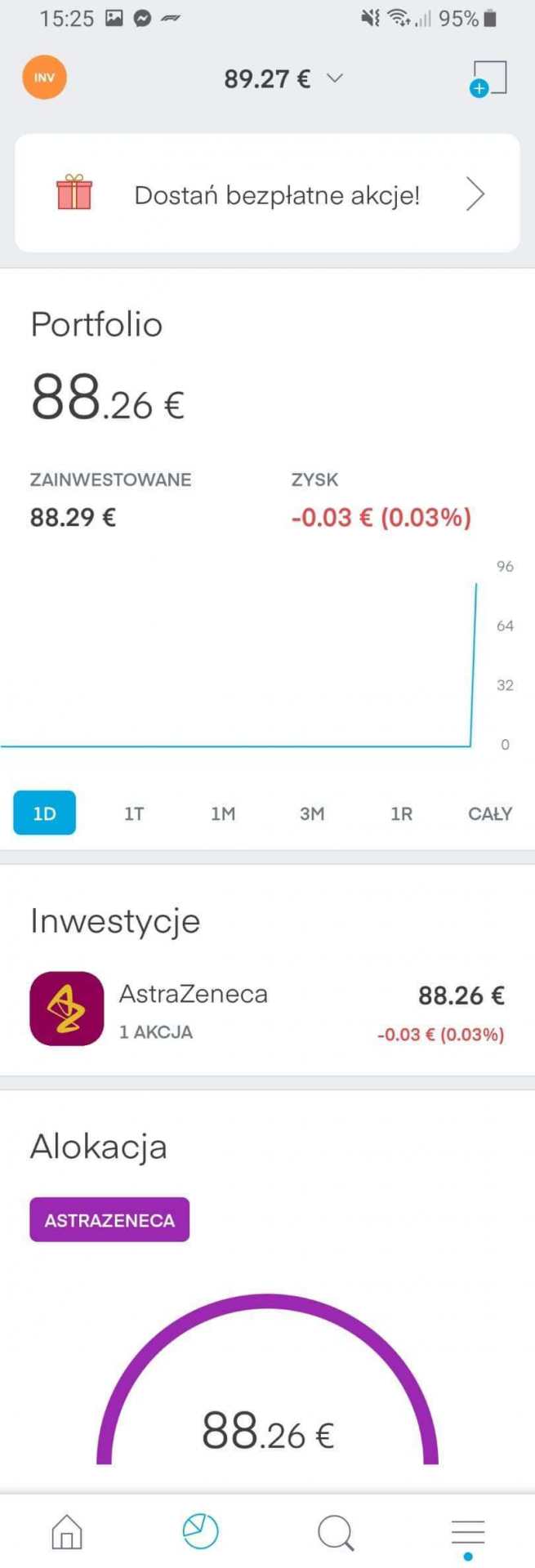Open the Dostań bezpłatne akcje banner

click(x=267, y=195)
